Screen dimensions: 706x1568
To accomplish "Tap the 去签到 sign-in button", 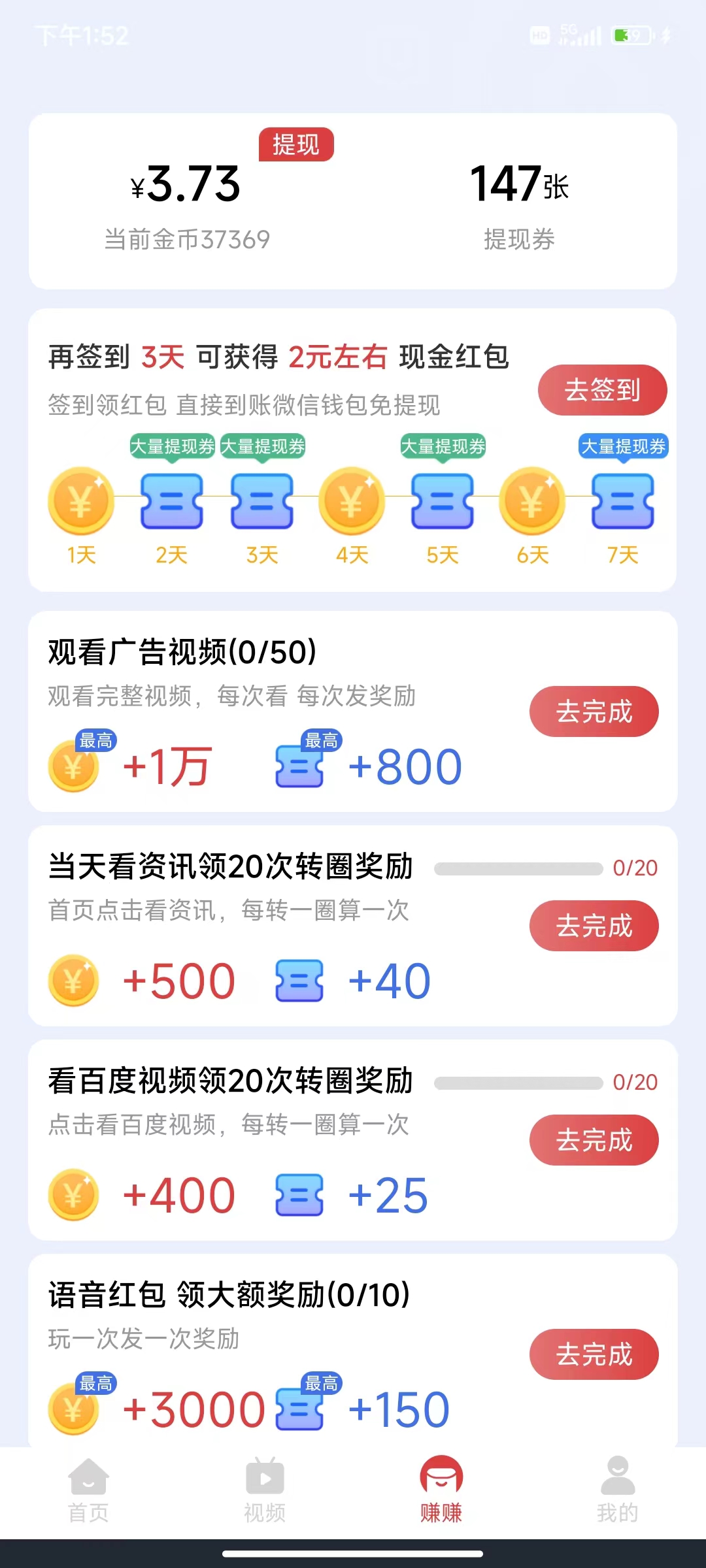I will coord(602,390).
